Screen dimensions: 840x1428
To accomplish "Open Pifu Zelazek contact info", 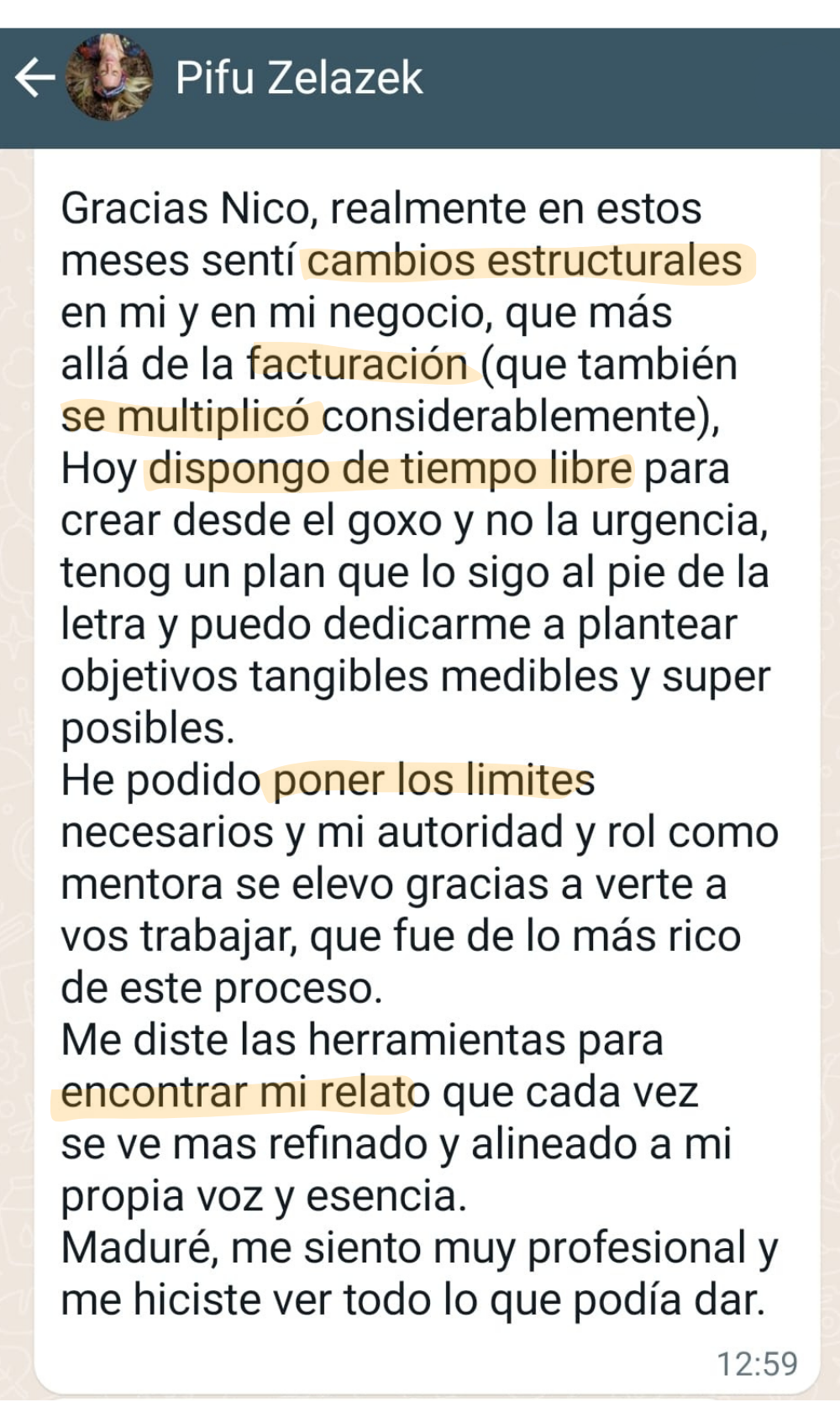I will click(298, 78).
